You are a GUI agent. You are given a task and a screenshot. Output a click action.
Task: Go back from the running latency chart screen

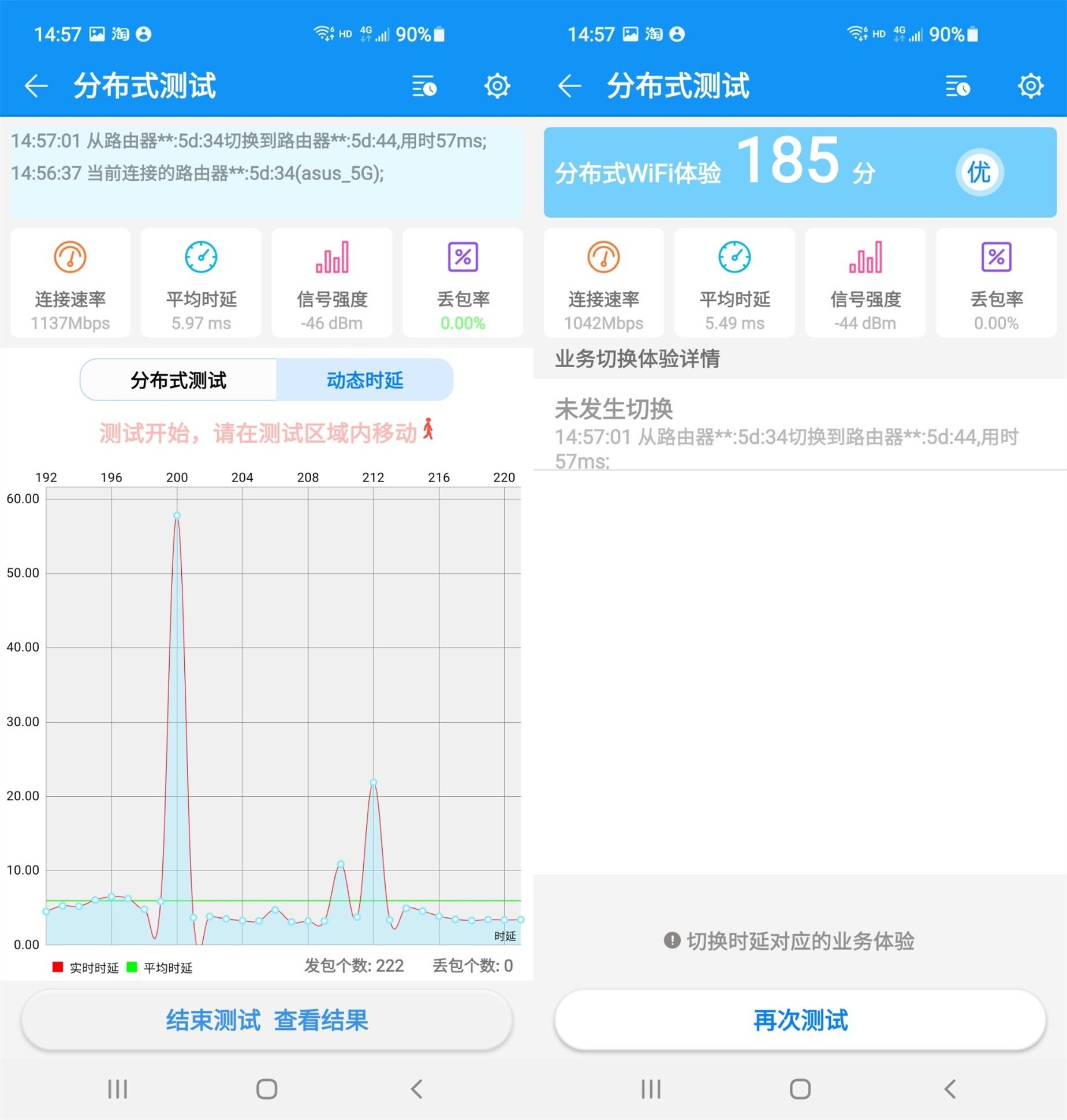click(36, 87)
